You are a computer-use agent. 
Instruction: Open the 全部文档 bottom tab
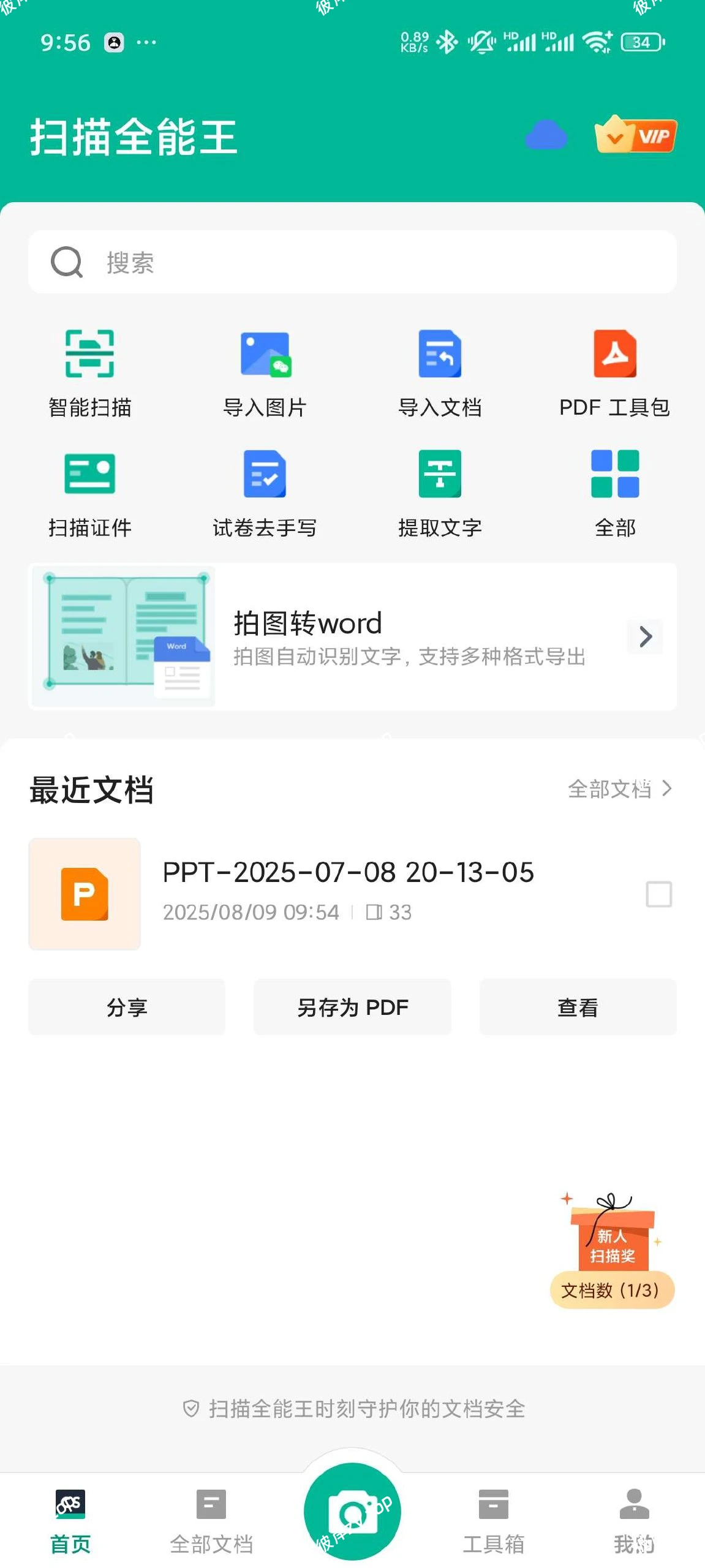[211, 1513]
